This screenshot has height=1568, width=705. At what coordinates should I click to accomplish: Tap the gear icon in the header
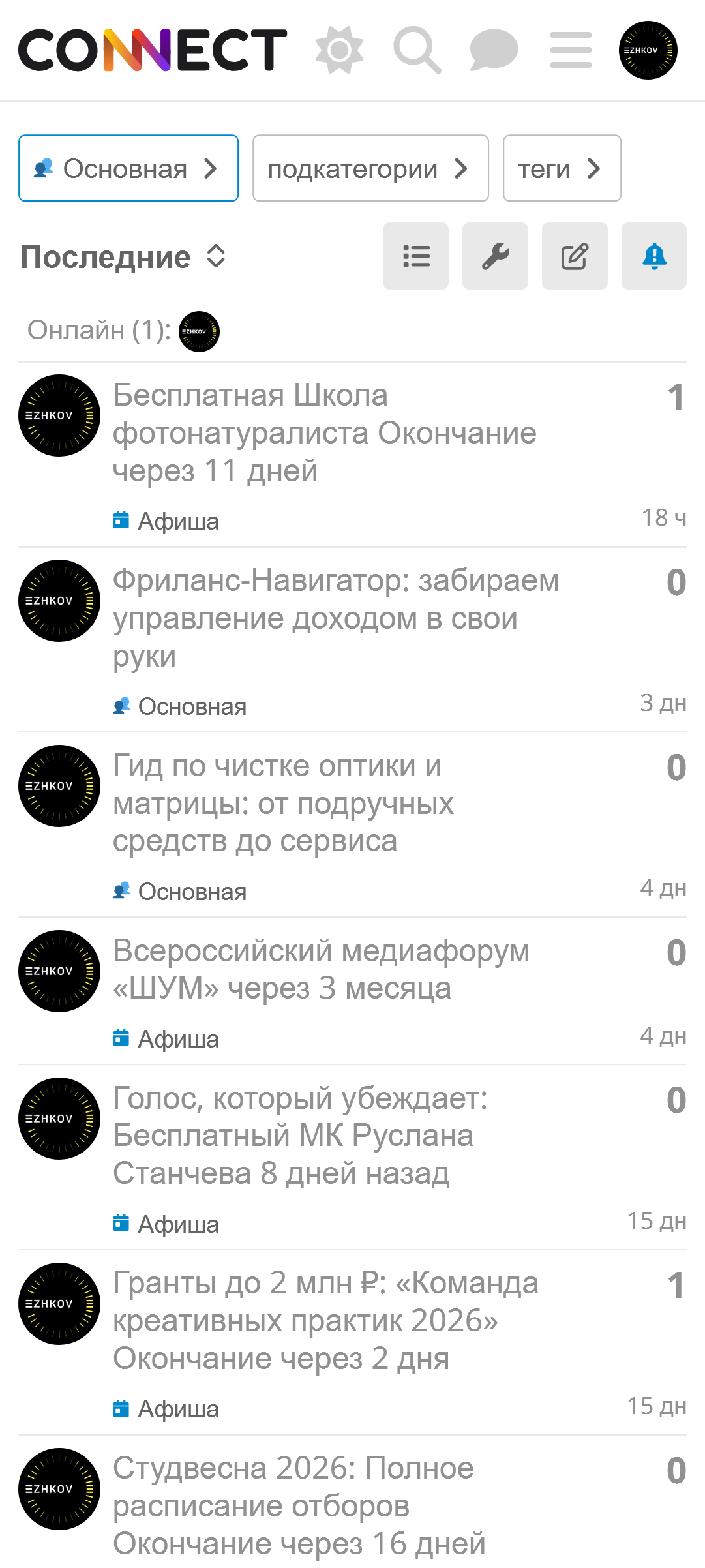339,50
